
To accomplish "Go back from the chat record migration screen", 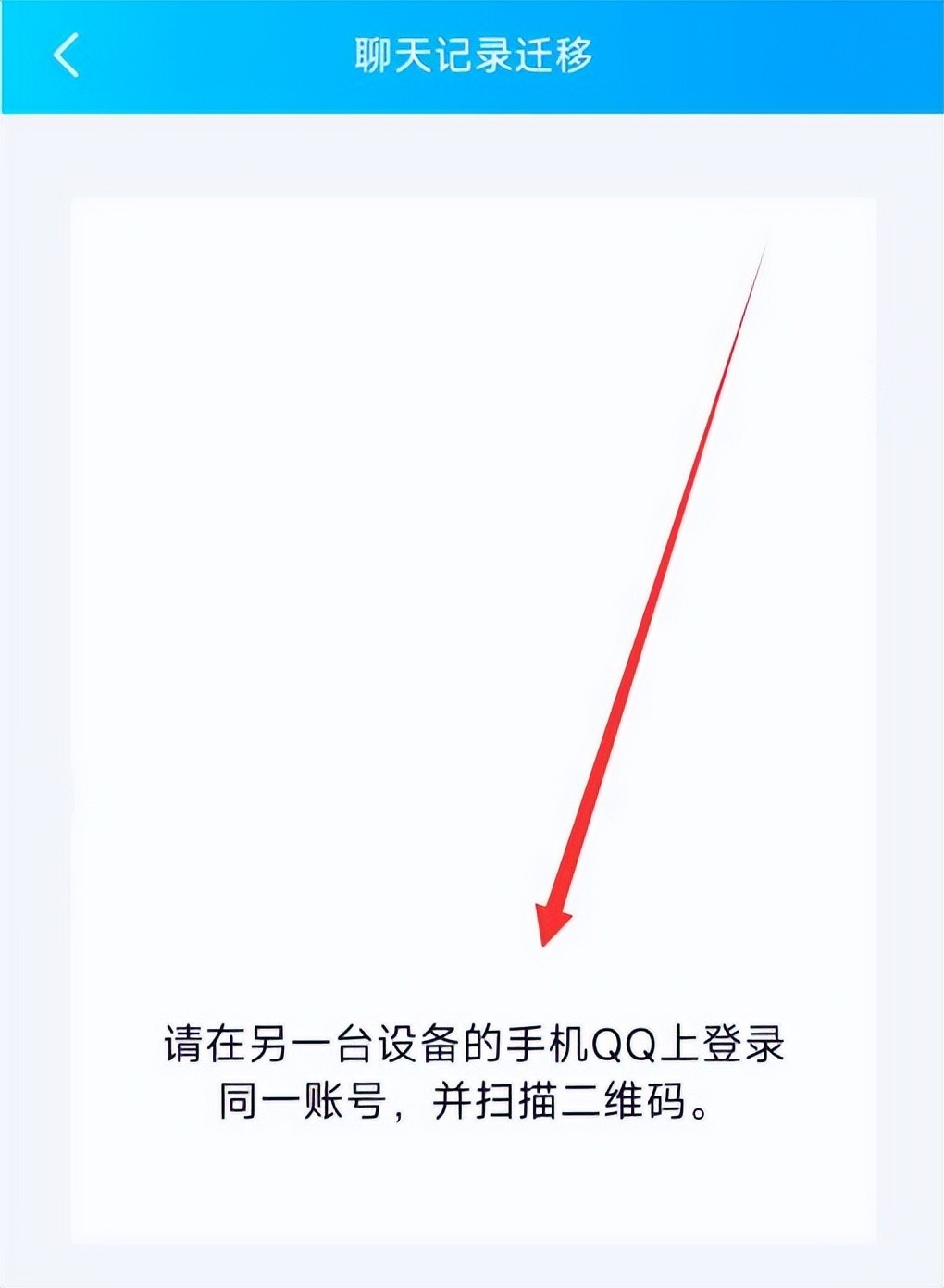I will pyautogui.click(x=65, y=56).
